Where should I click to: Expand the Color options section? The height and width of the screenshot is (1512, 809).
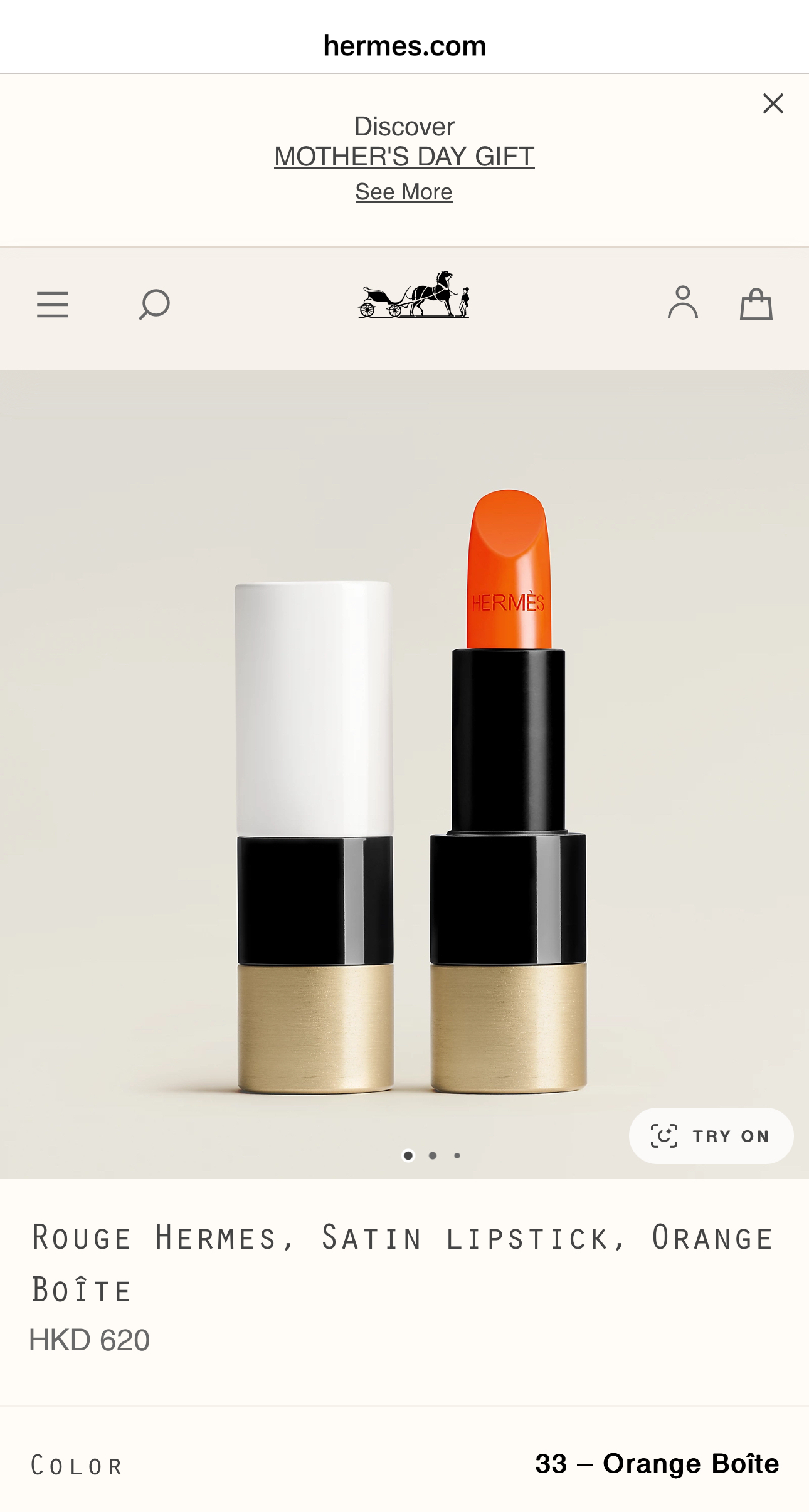404,1465
